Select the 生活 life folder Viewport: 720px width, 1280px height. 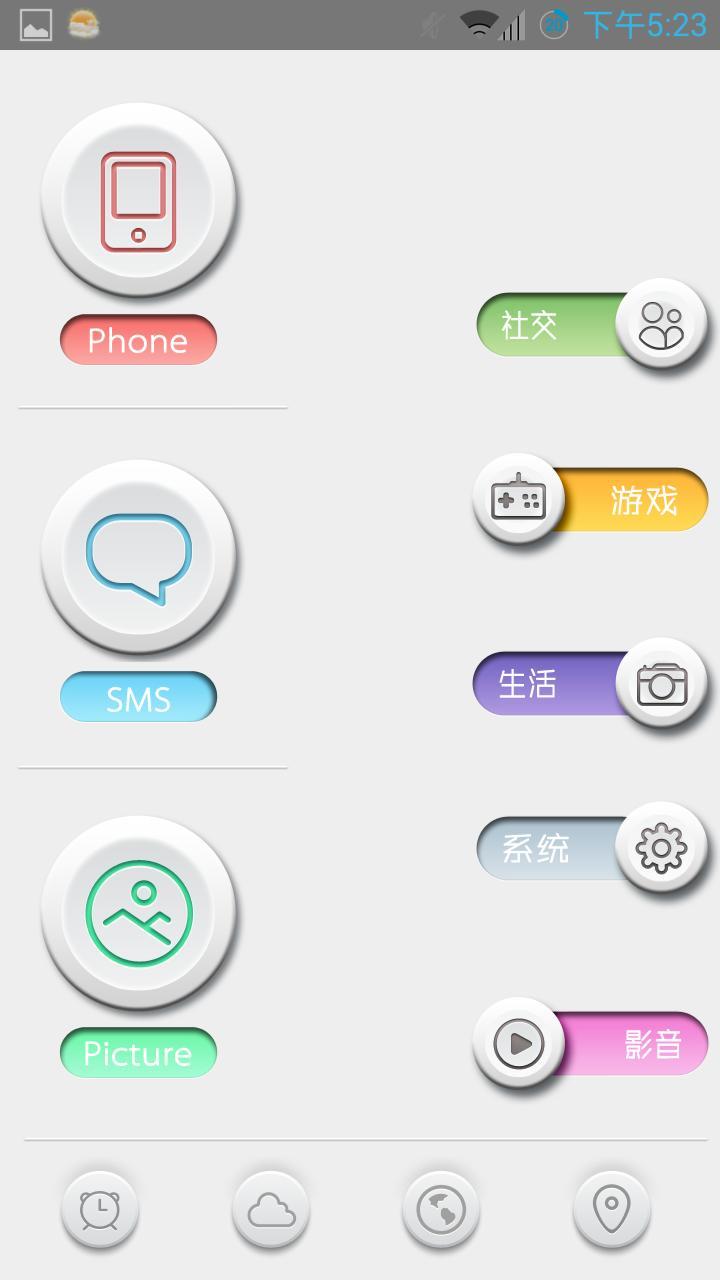click(x=590, y=685)
